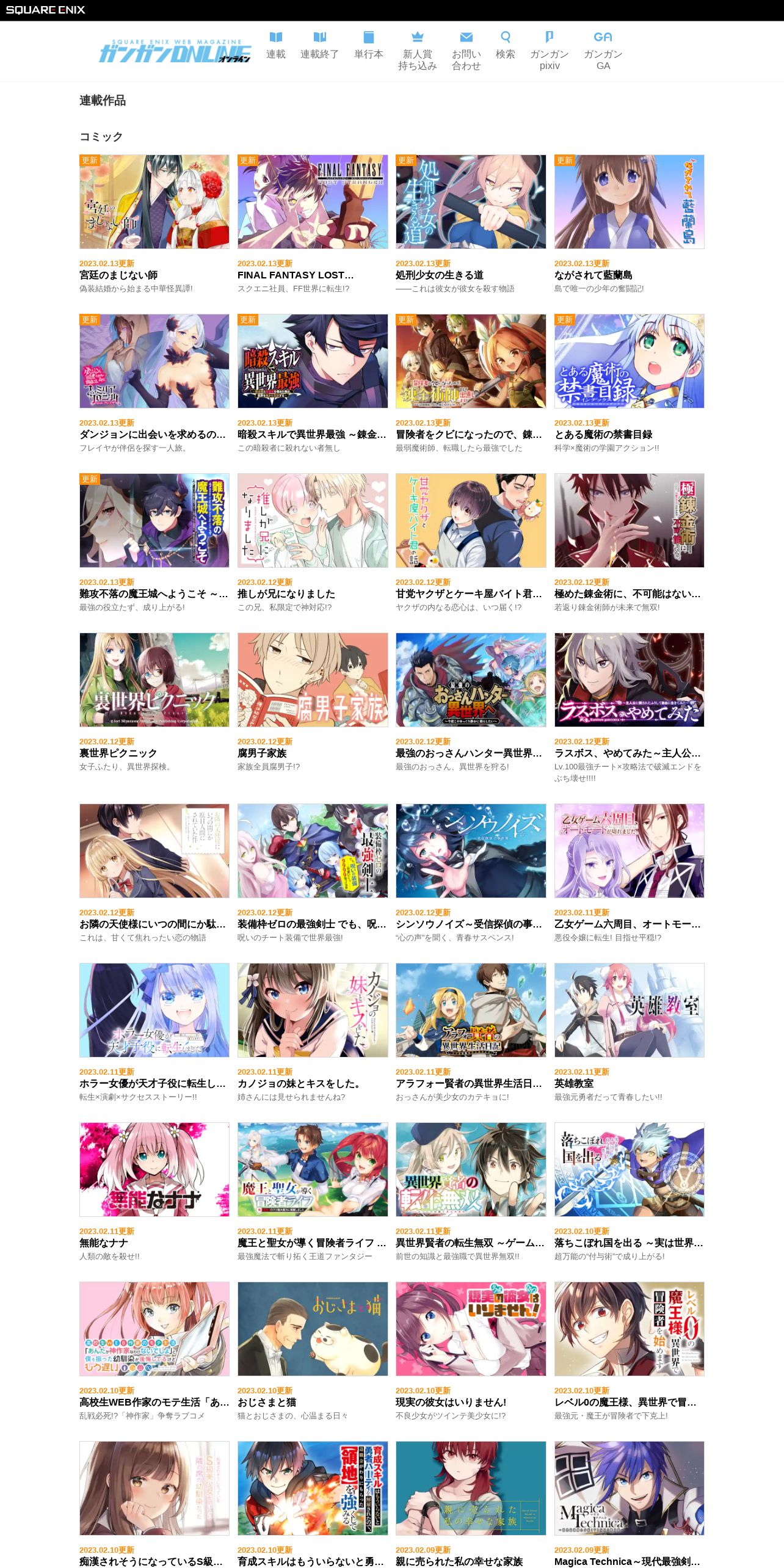Open the 単行本 books page
This screenshot has width=784, height=1568.
point(369,46)
